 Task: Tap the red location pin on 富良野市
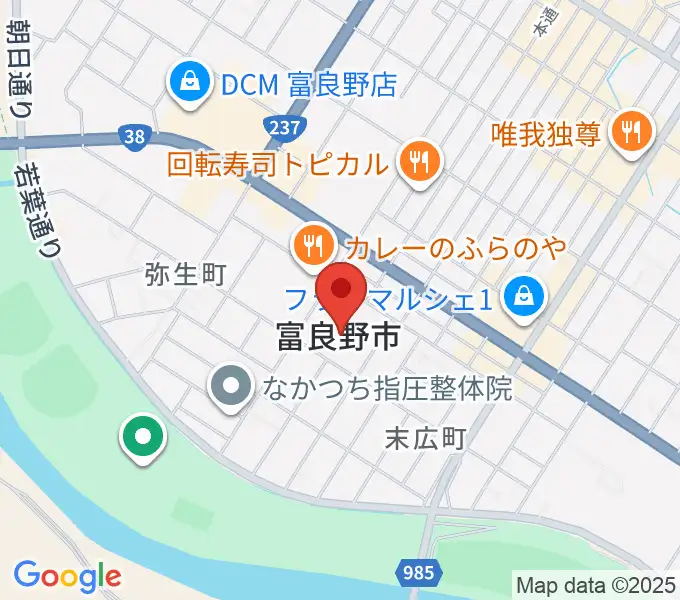coord(342,291)
